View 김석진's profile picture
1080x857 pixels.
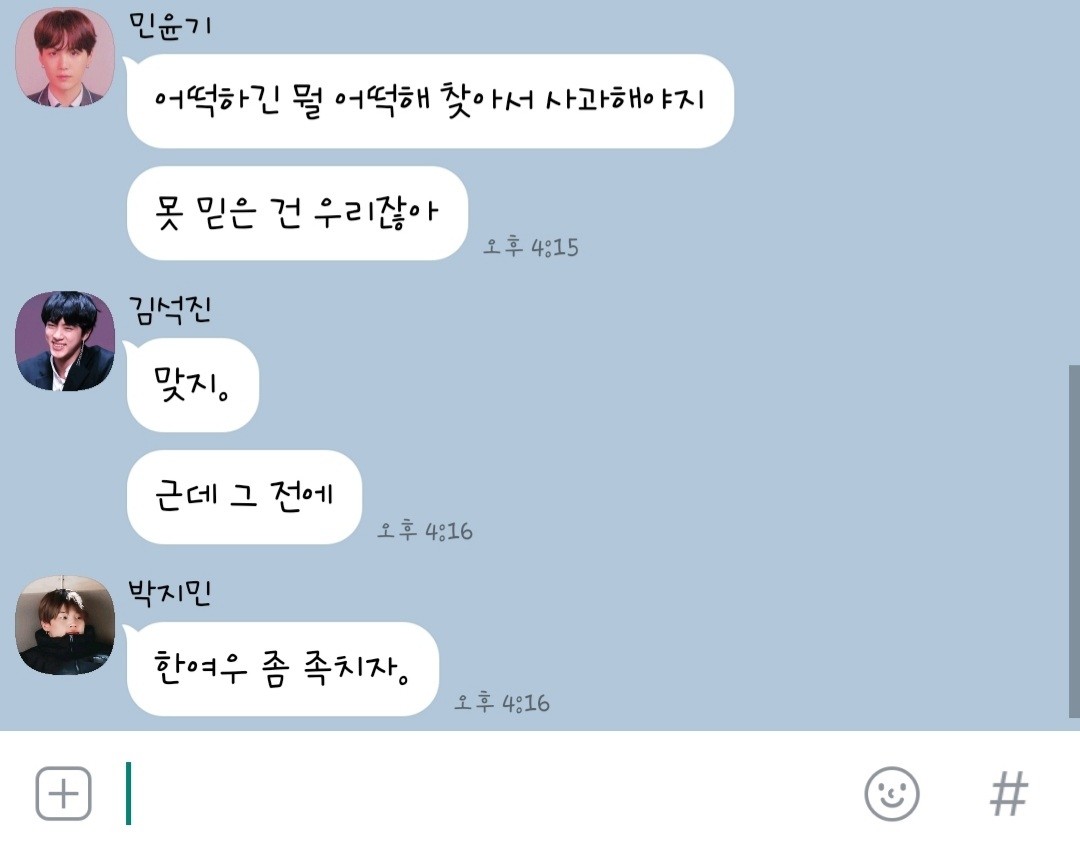[x=65, y=341]
